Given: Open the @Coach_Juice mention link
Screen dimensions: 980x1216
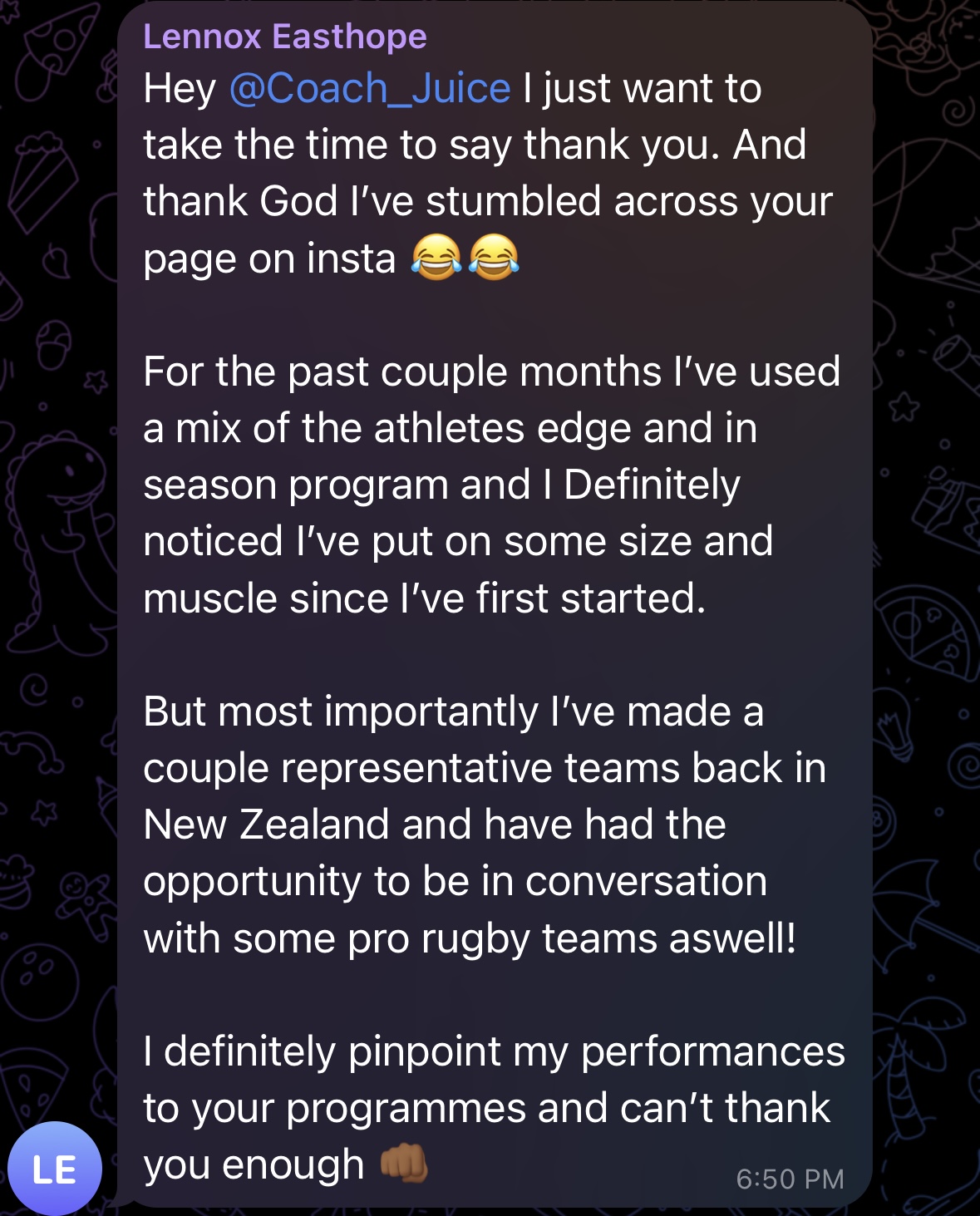Looking at the screenshot, I should [369, 88].
